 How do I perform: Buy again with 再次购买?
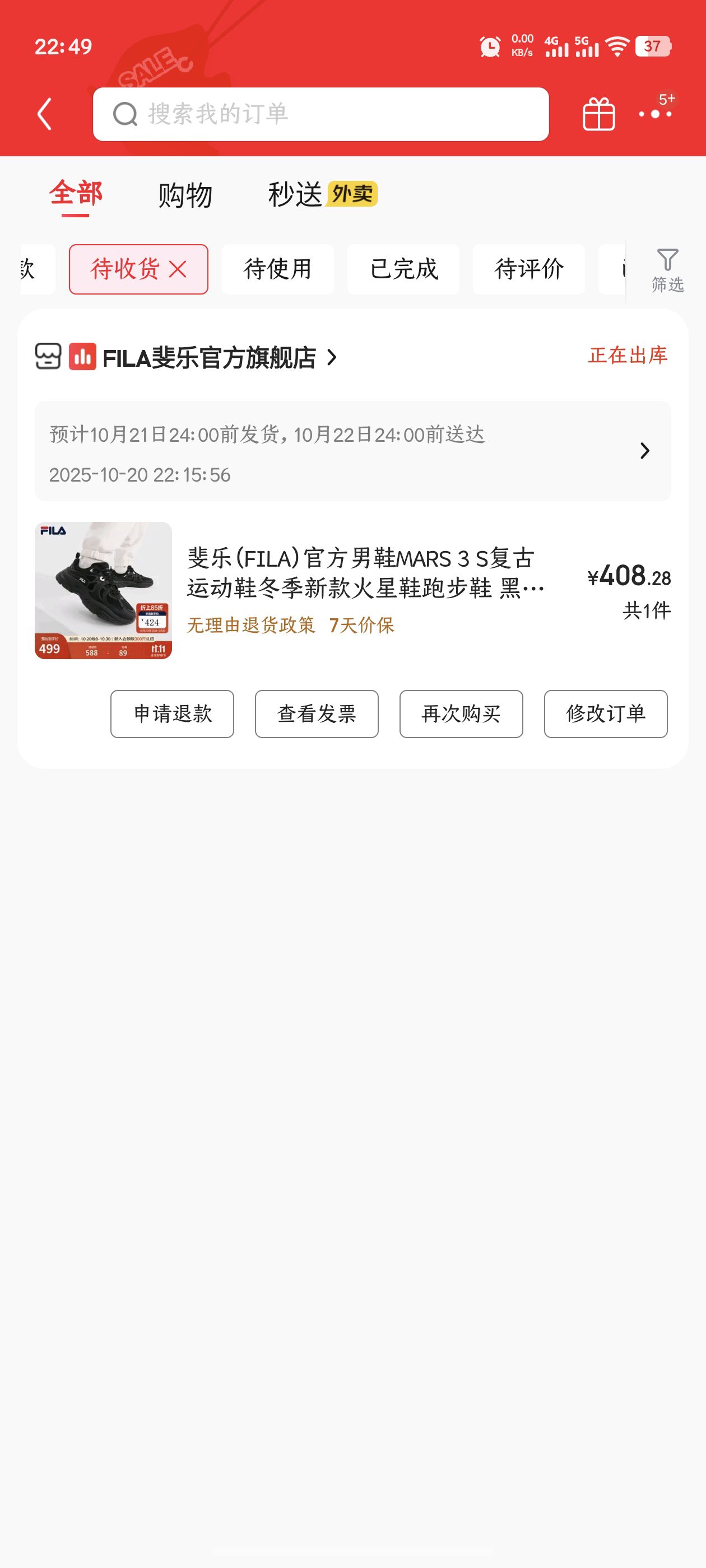[461, 713]
